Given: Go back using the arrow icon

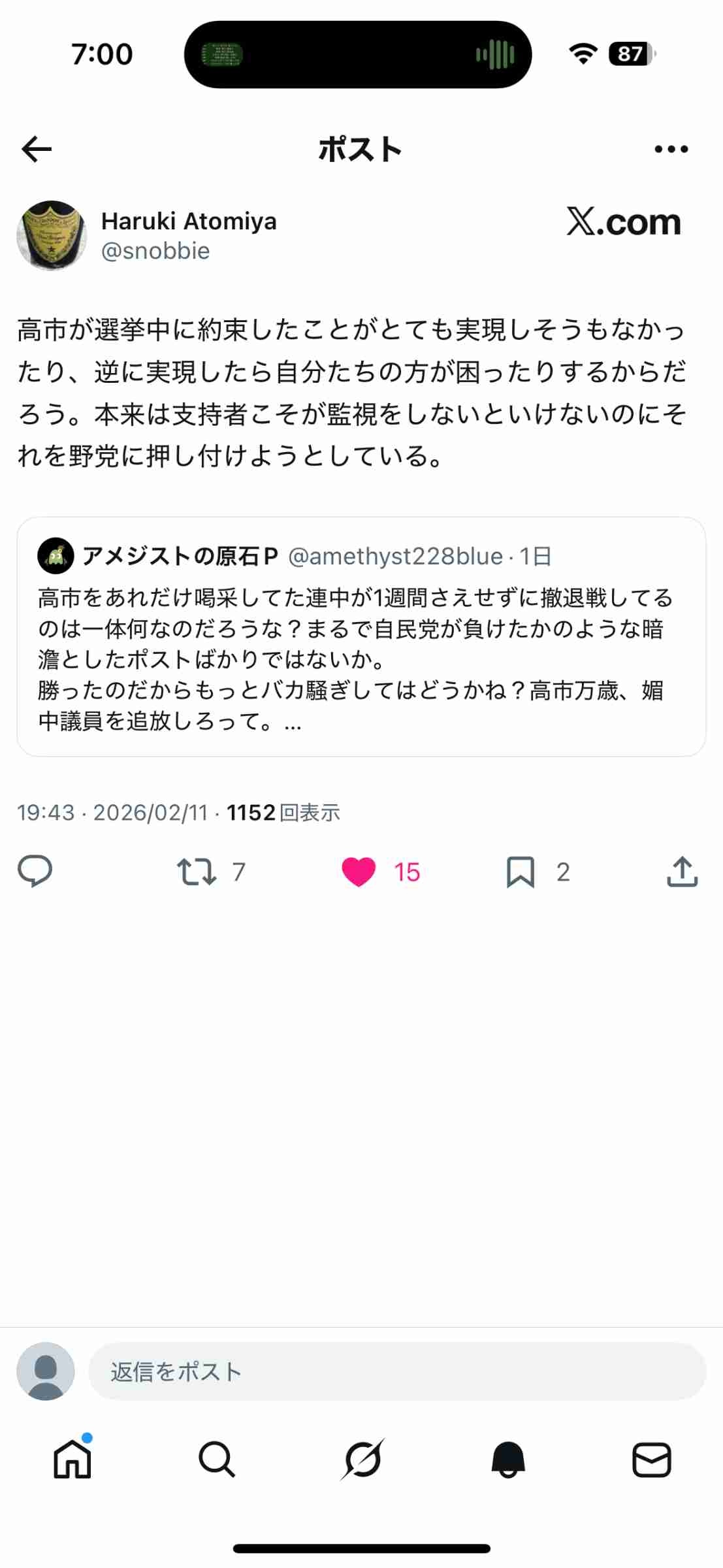Looking at the screenshot, I should [x=37, y=149].
